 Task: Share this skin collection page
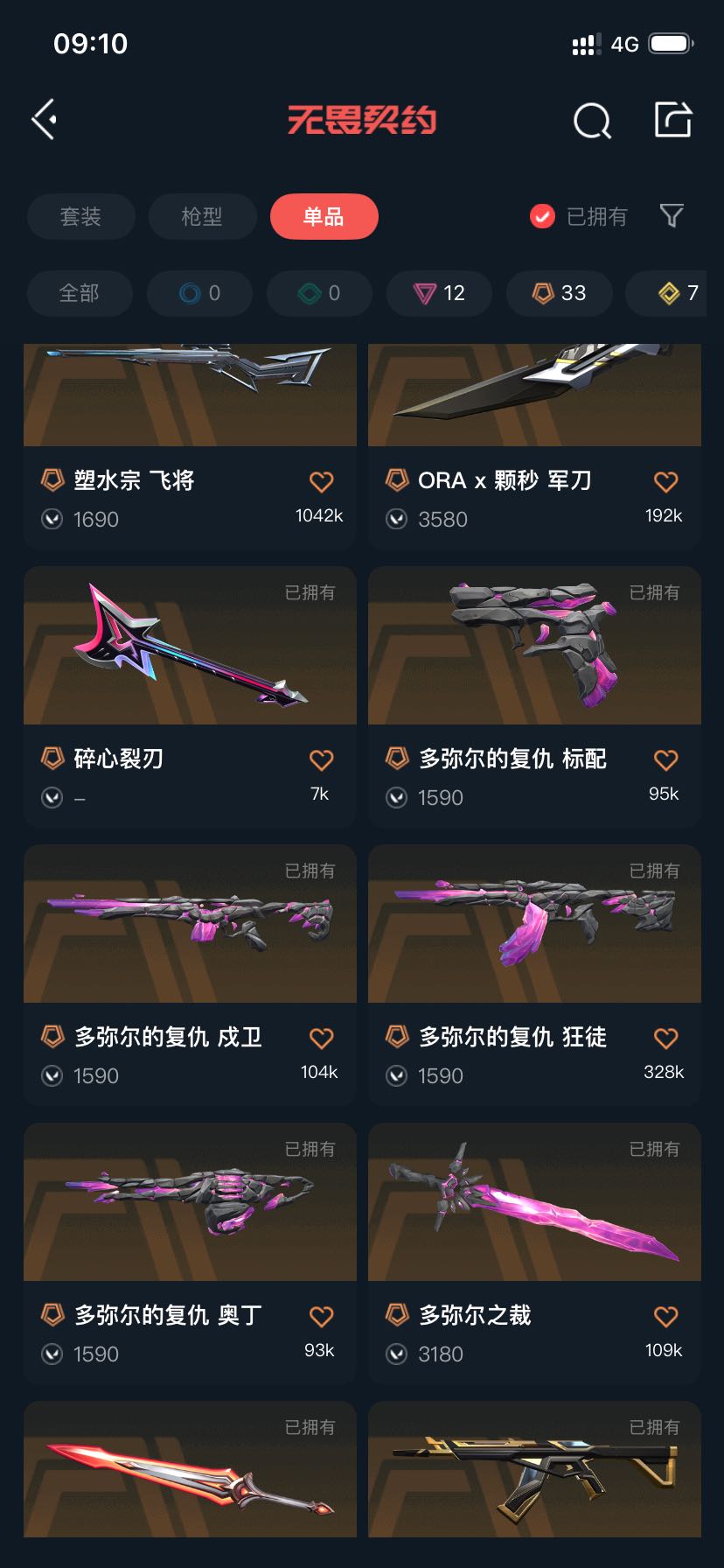[673, 120]
